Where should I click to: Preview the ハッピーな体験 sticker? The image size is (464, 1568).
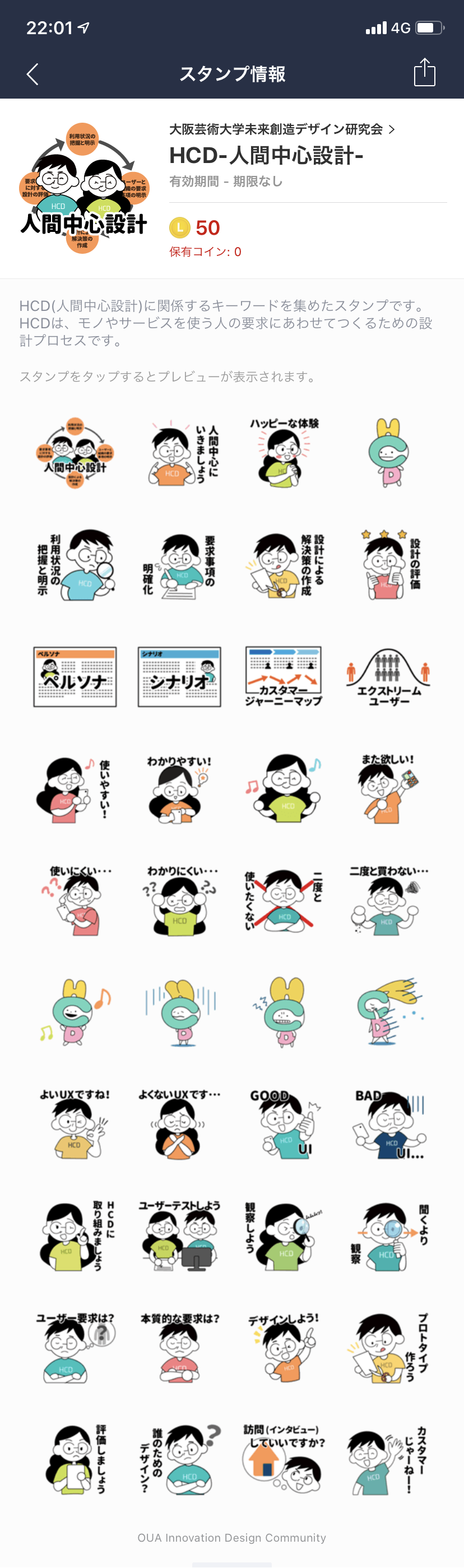click(x=283, y=452)
